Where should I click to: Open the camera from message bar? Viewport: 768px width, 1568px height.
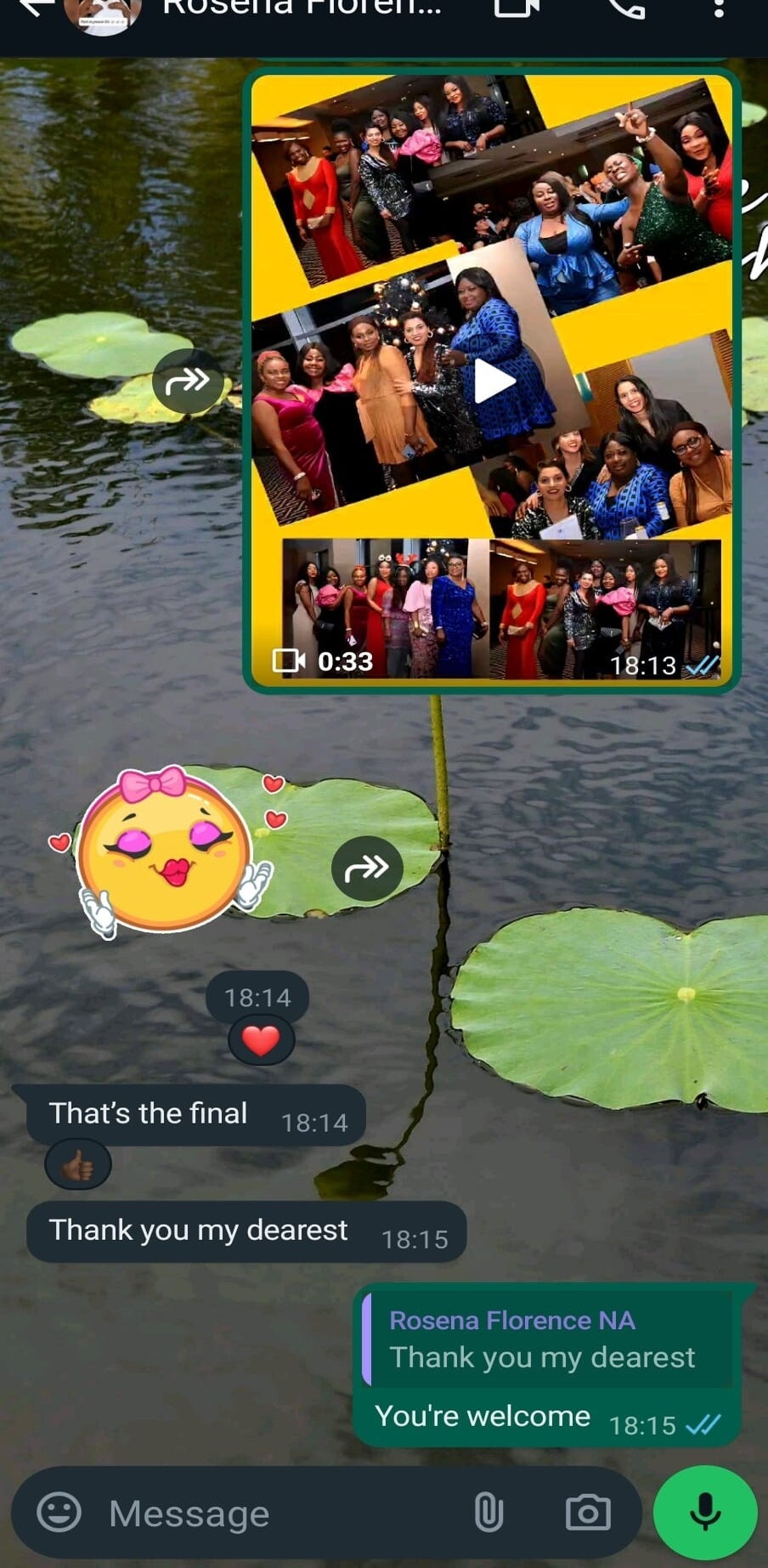tap(588, 1513)
